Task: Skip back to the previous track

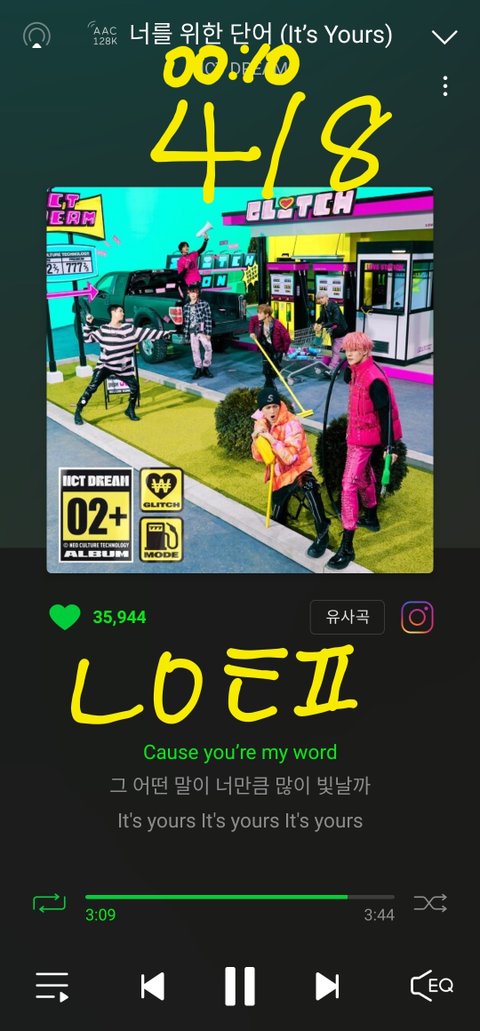Action: (x=153, y=986)
